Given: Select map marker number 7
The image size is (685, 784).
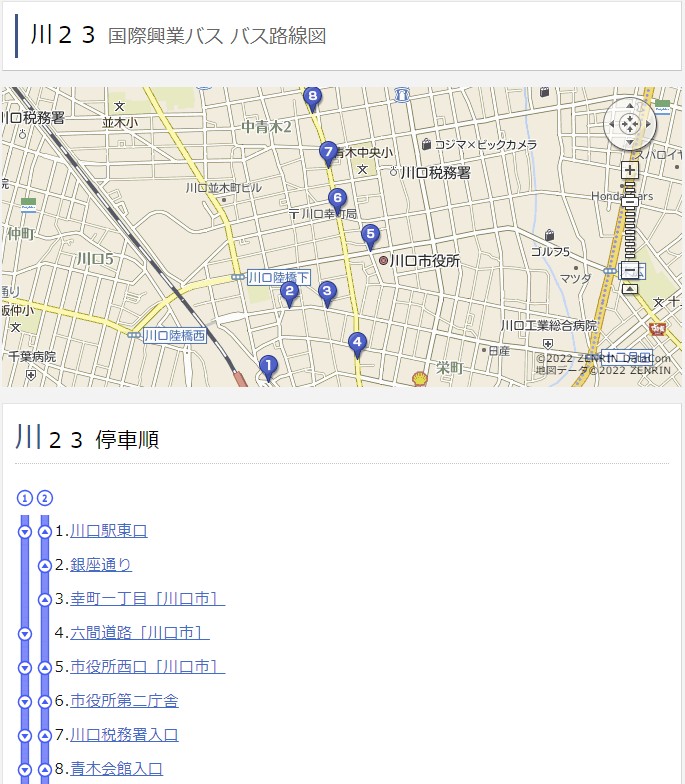Looking at the screenshot, I should (x=328, y=153).
